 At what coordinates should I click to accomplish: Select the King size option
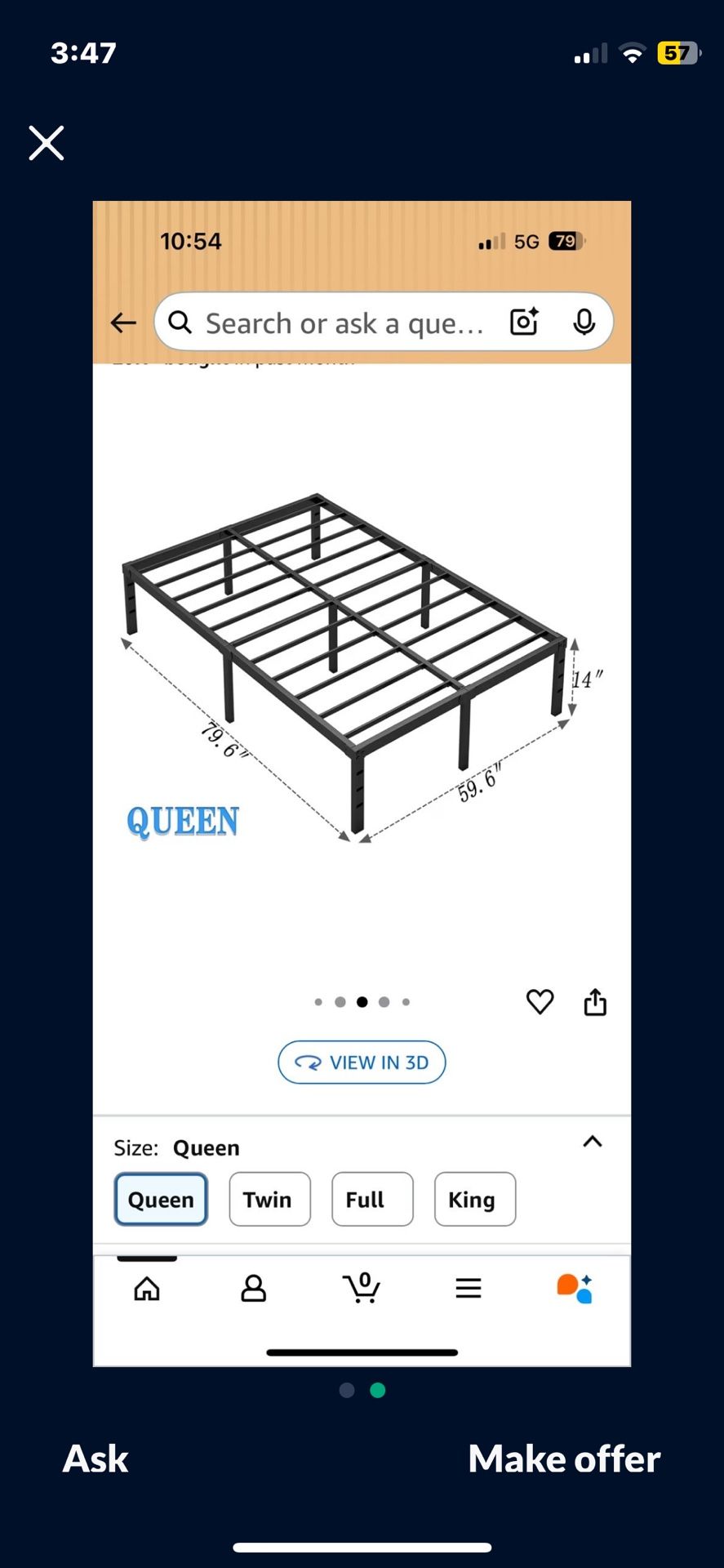[474, 1199]
